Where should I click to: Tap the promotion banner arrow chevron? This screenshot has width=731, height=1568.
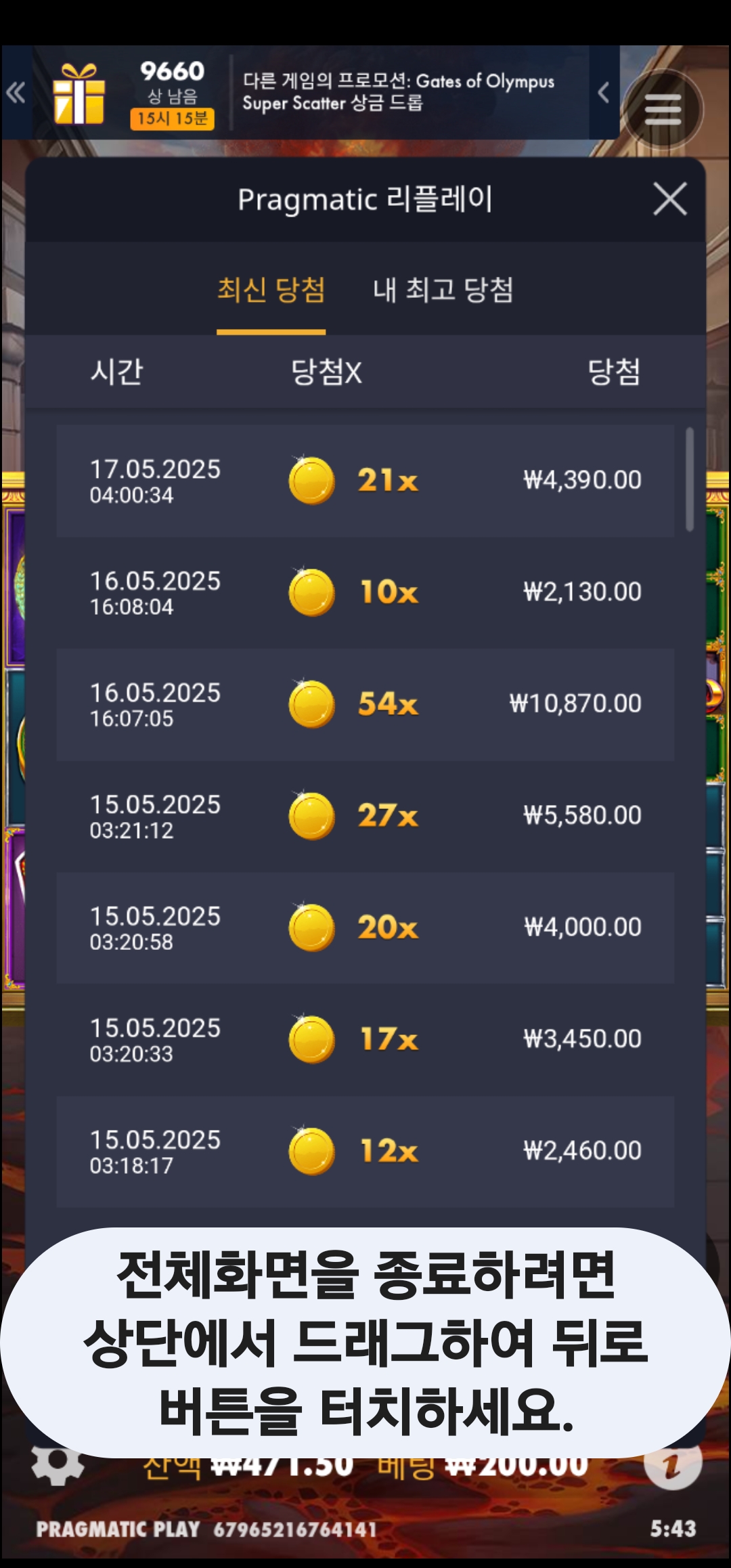click(x=604, y=93)
